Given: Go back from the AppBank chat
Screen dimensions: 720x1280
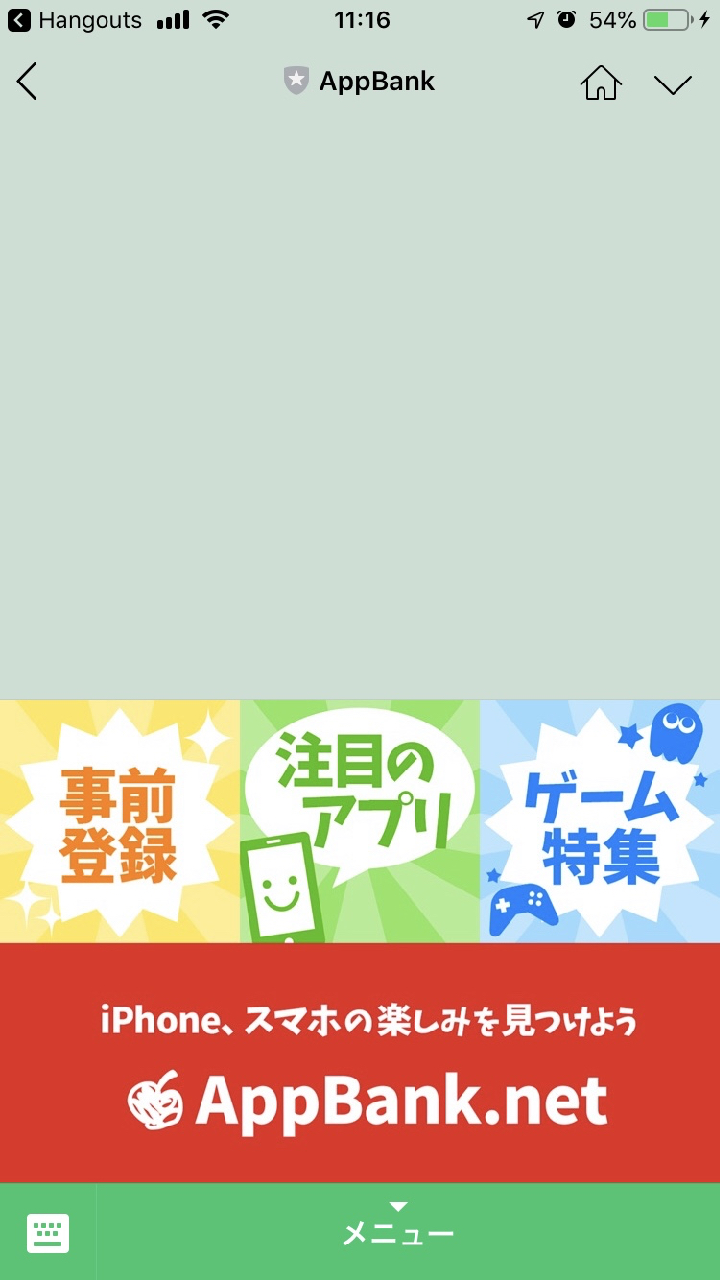Looking at the screenshot, I should click(x=27, y=81).
